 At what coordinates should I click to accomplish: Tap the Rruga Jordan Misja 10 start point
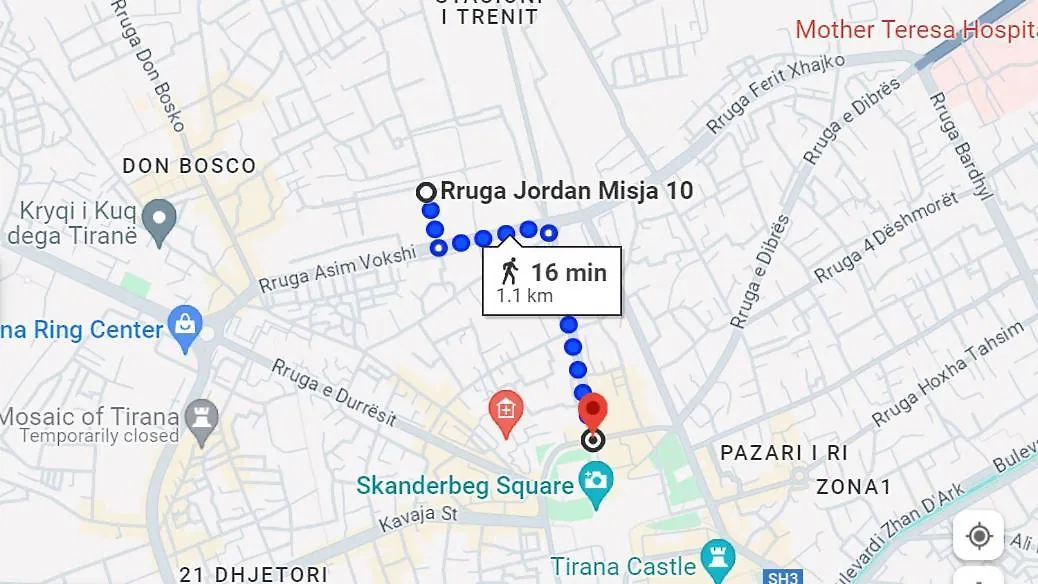coord(425,191)
